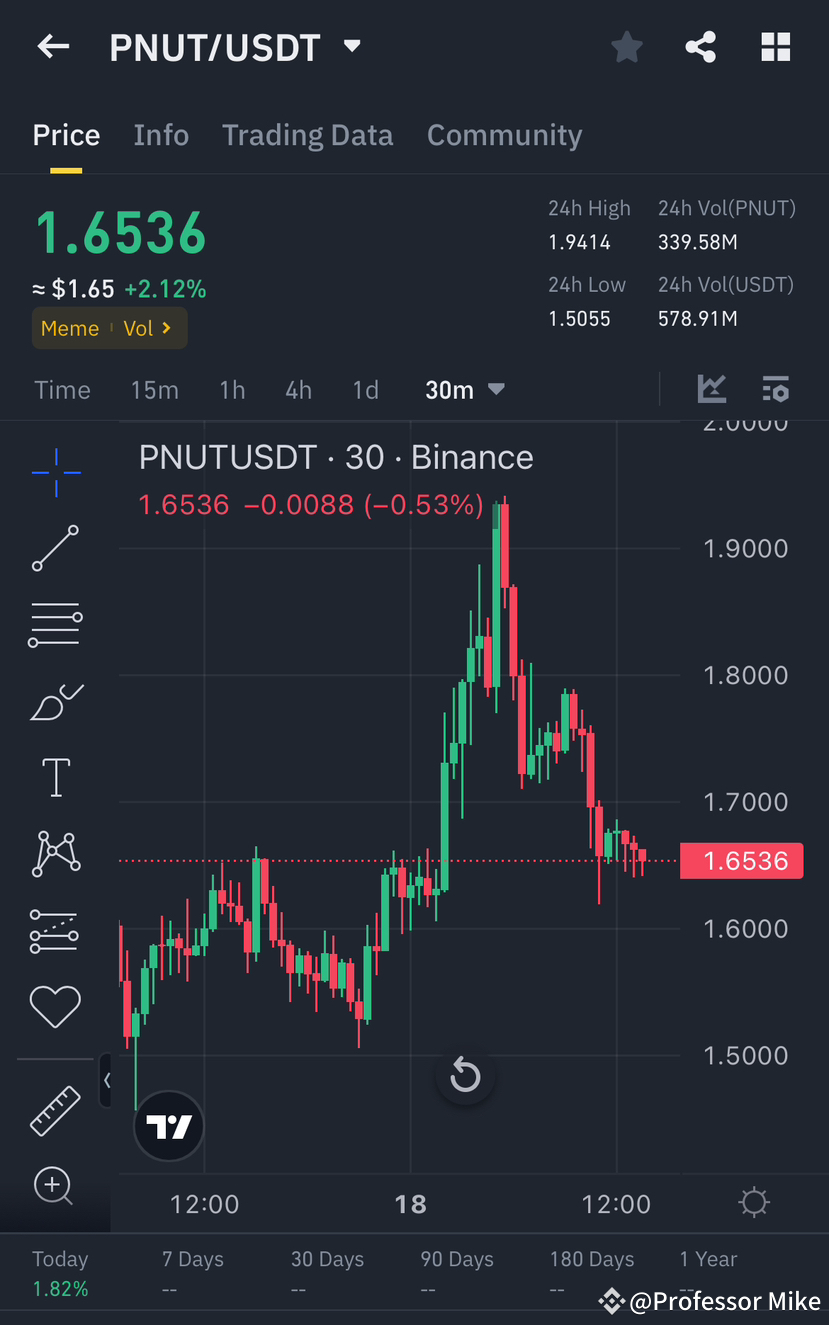Screen dimensions: 829x1325
Task: Toggle the line chart display icon
Action: (x=711, y=389)
